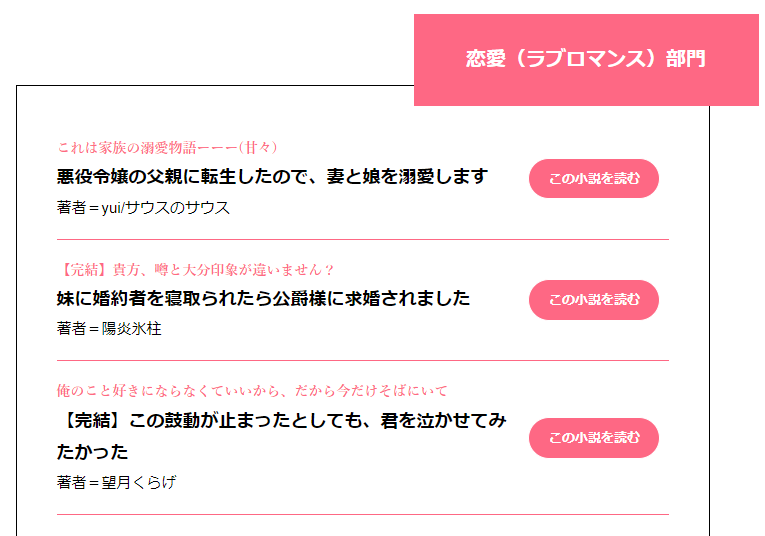The image size is (765, 536).
Task: Tap この小説を読む for この鼓動が止まったとしても
Action: pyautogui.click(x=593, y=438)
